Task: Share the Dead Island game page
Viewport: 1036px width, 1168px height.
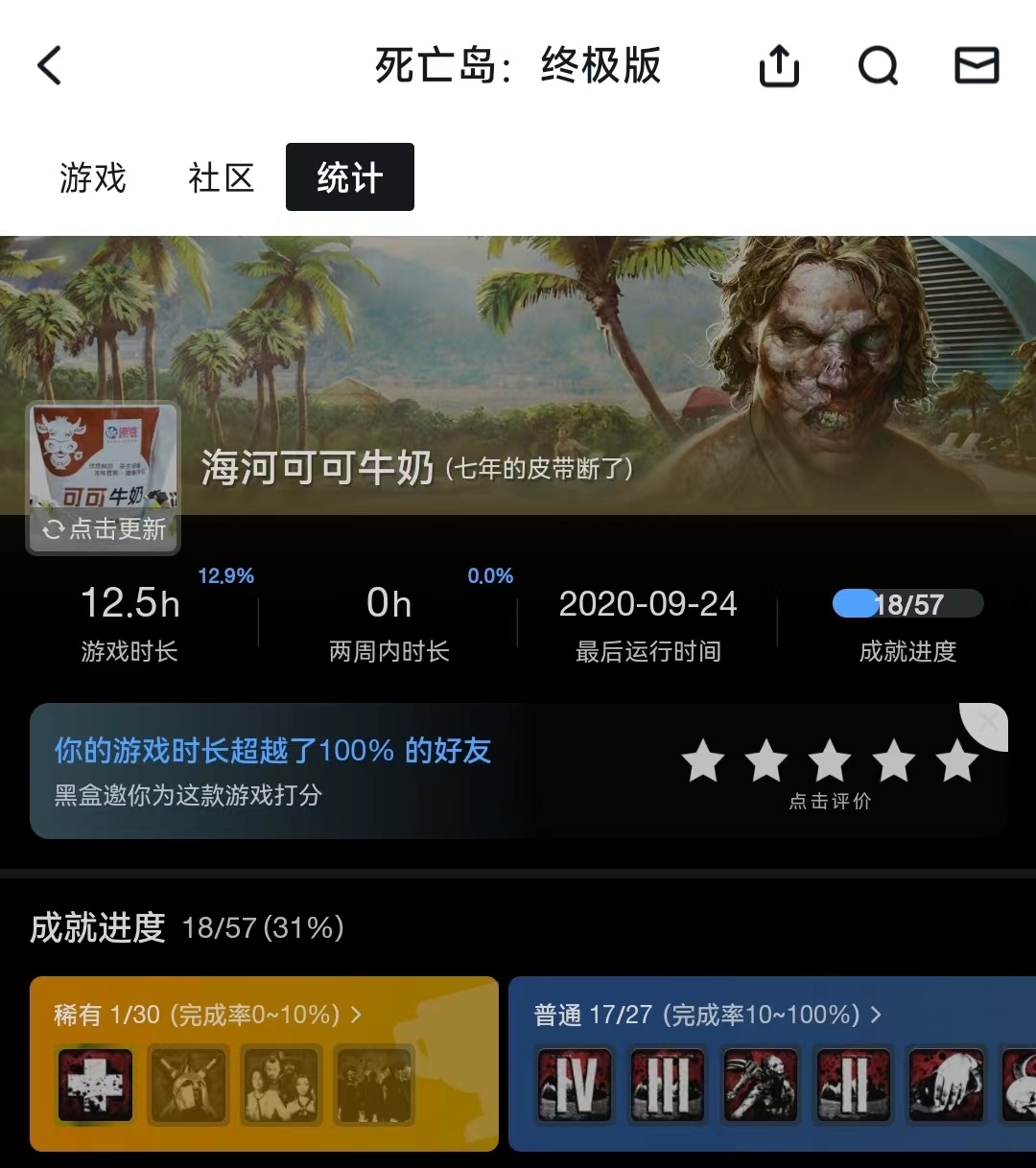Action: (x=779, y=66)
